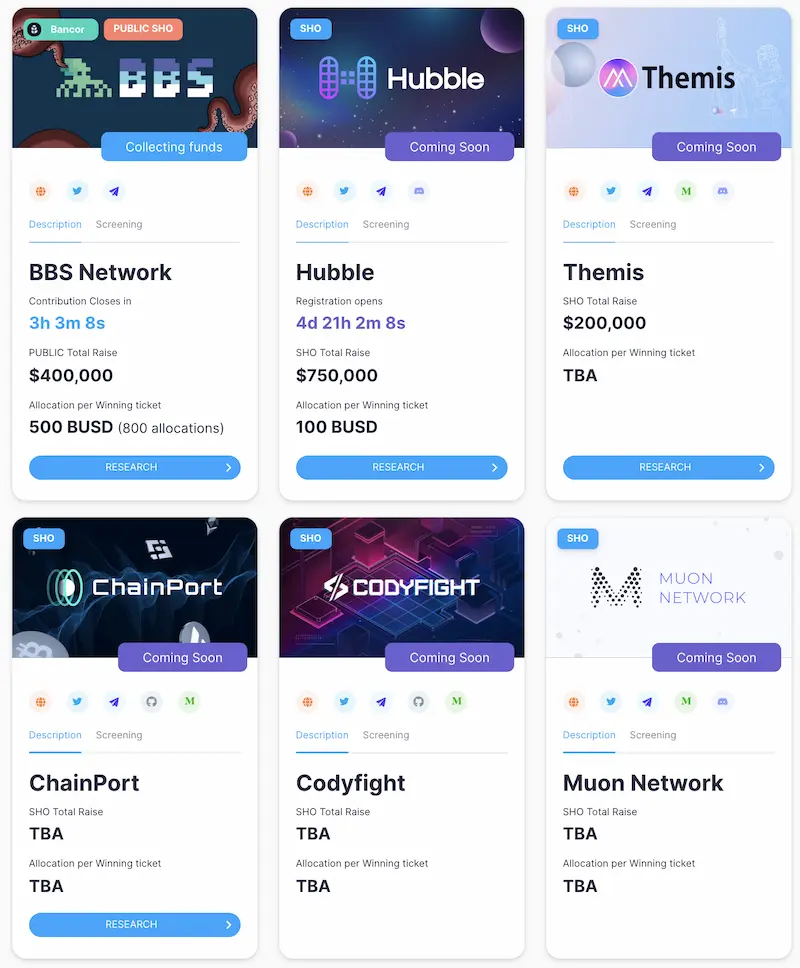This screenshot has width=800, height=968.
Task: Open BBS Network's website globe icon
Action: [40, 191]
